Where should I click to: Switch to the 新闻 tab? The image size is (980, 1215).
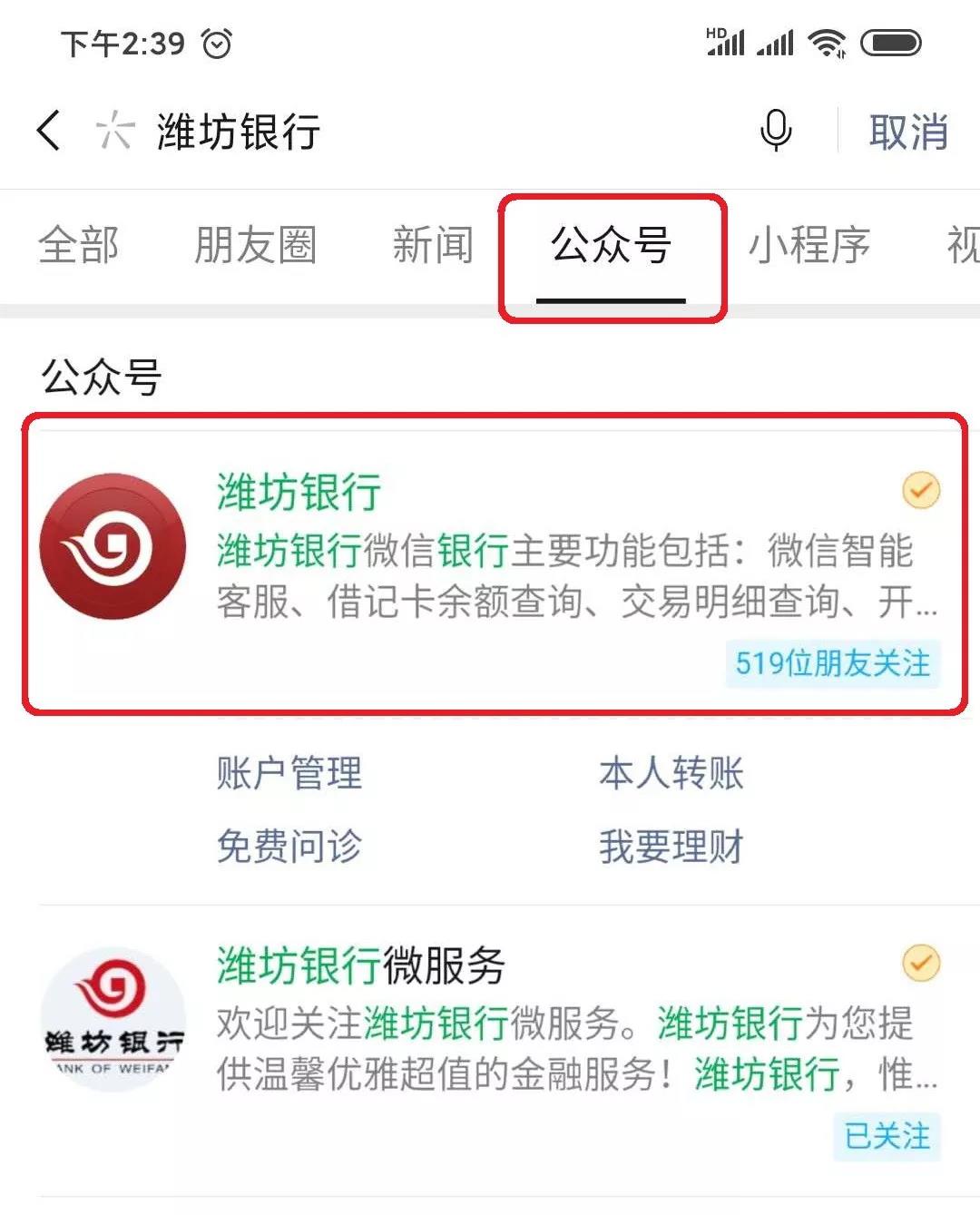click(433, 245)
